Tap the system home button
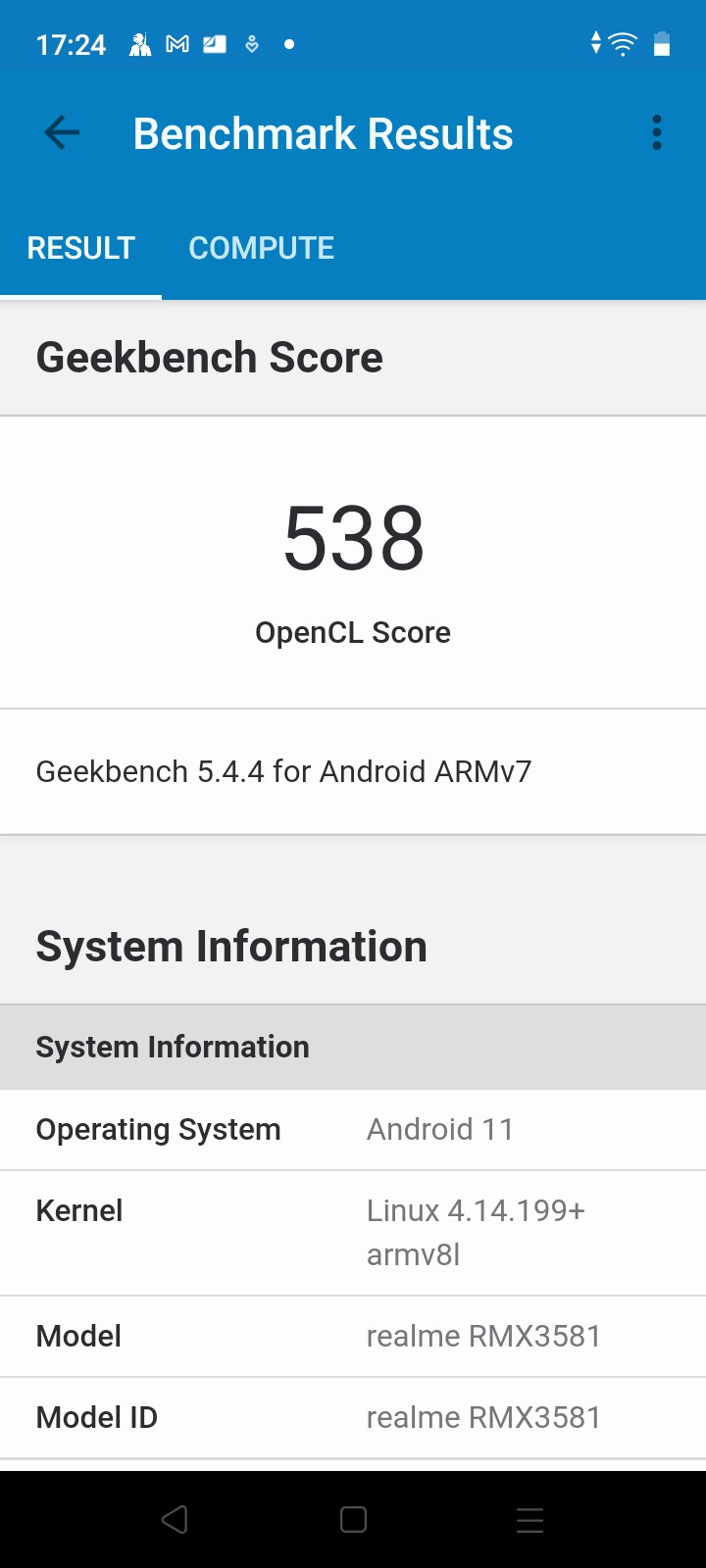This screenshot has height=1568, width=706. pos(353,1519)
